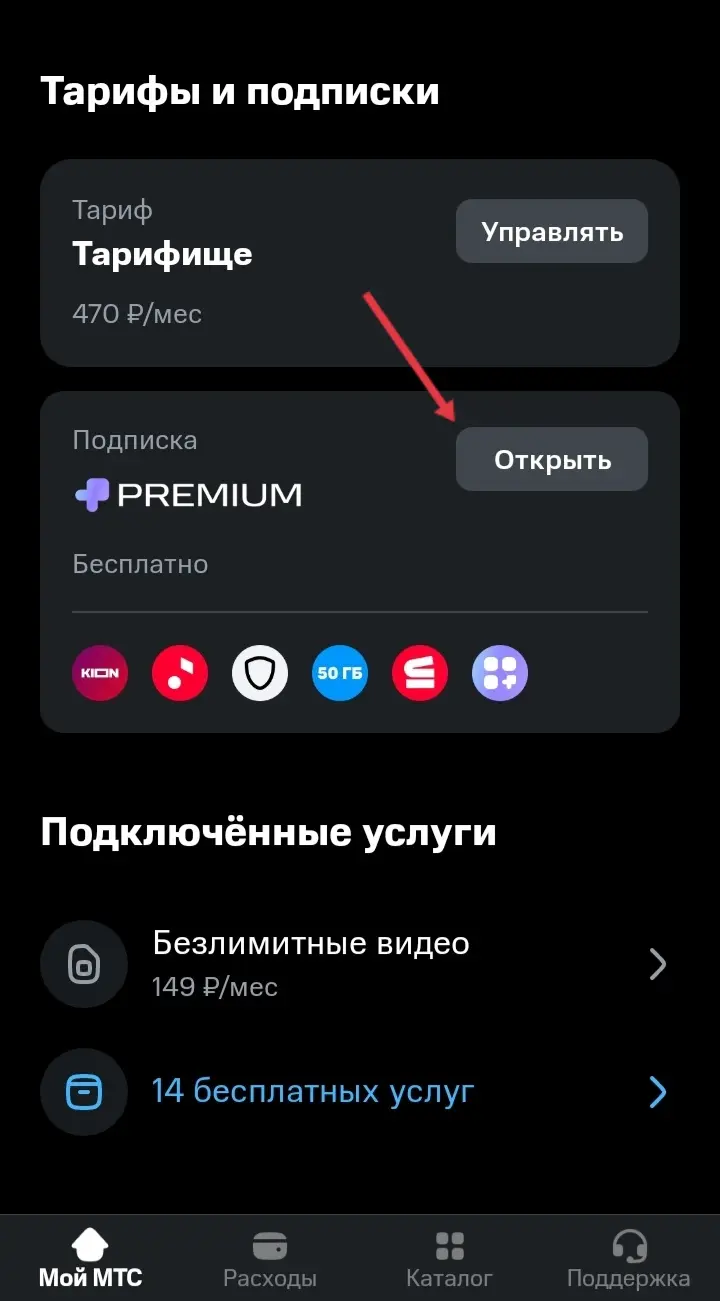Image resolution: width=720 pixels, height=1301 pixels.
Task: Tap the 50 ГБ cloud storage icon
Action: 340,673
